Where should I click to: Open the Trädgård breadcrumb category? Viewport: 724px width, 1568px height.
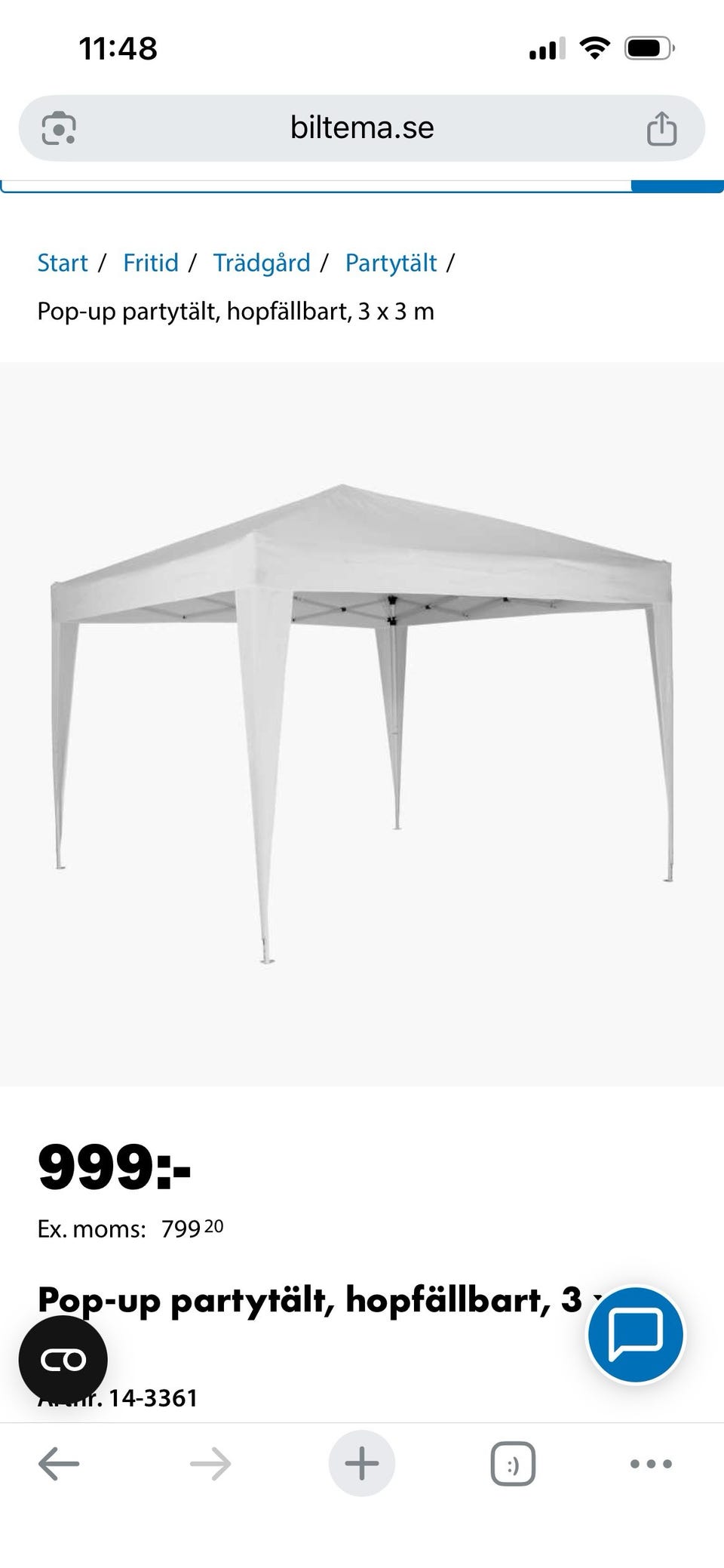point(262,263)
